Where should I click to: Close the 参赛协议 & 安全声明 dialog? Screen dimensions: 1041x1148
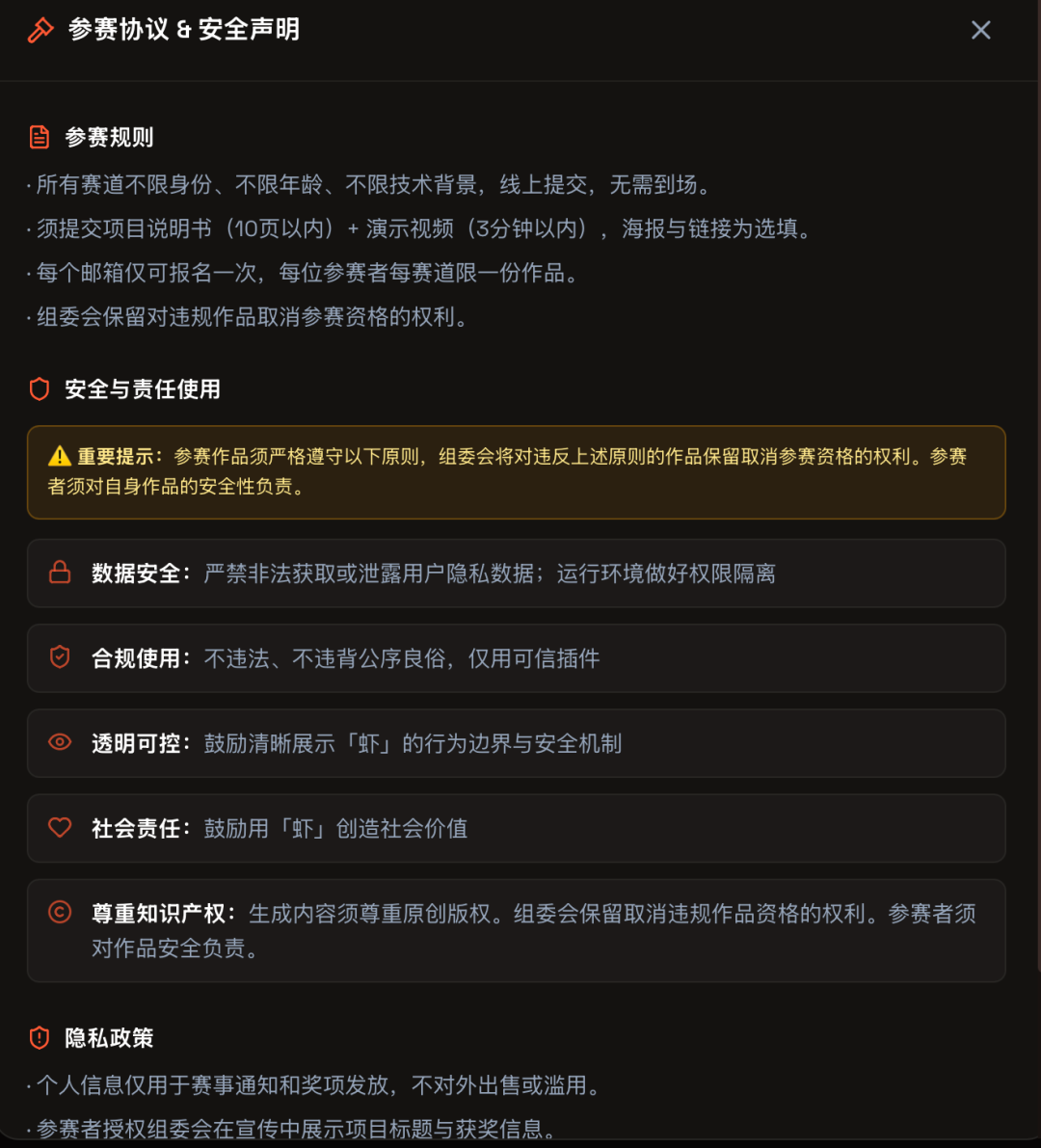click(980, 30)
